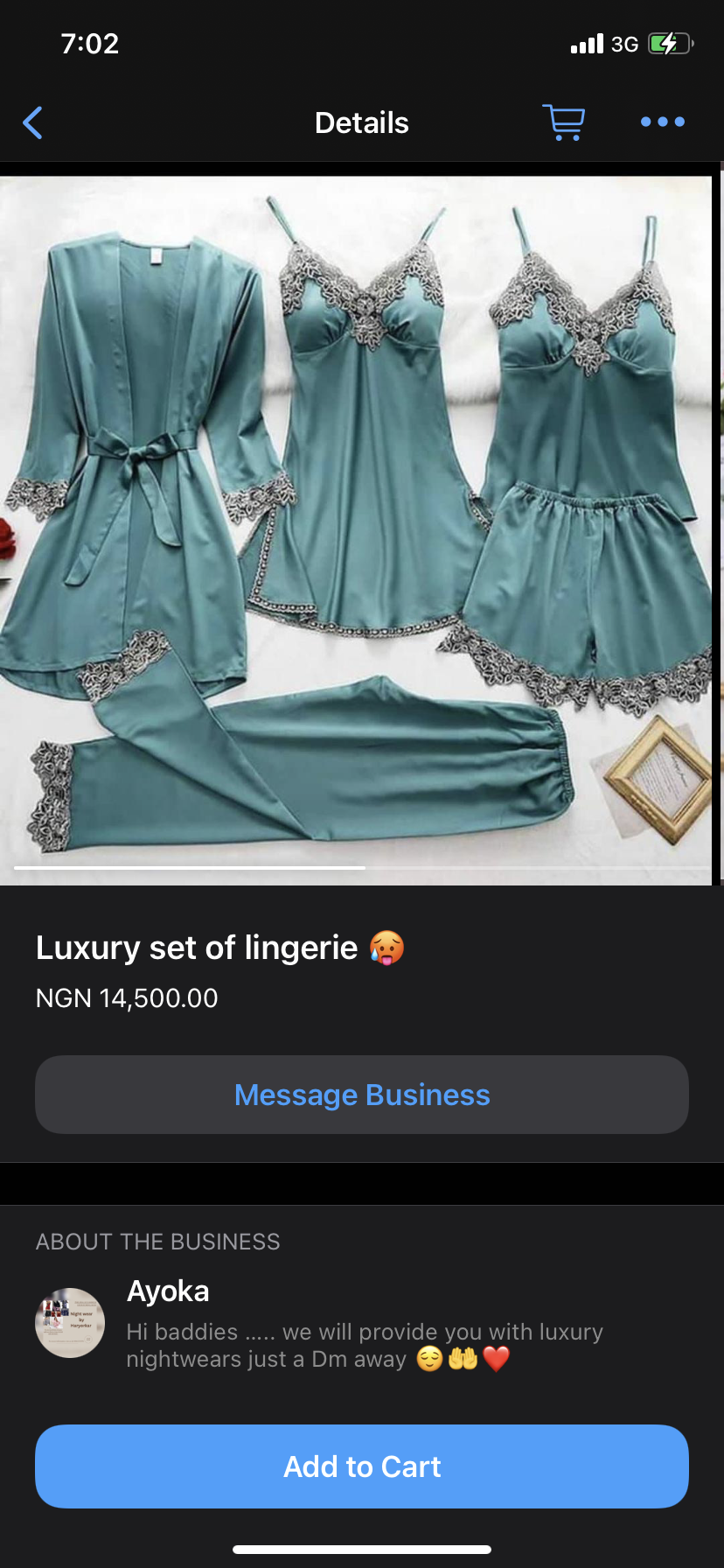
Task: Add the lingerie set to cart
Action: [x=362, y=1466]
